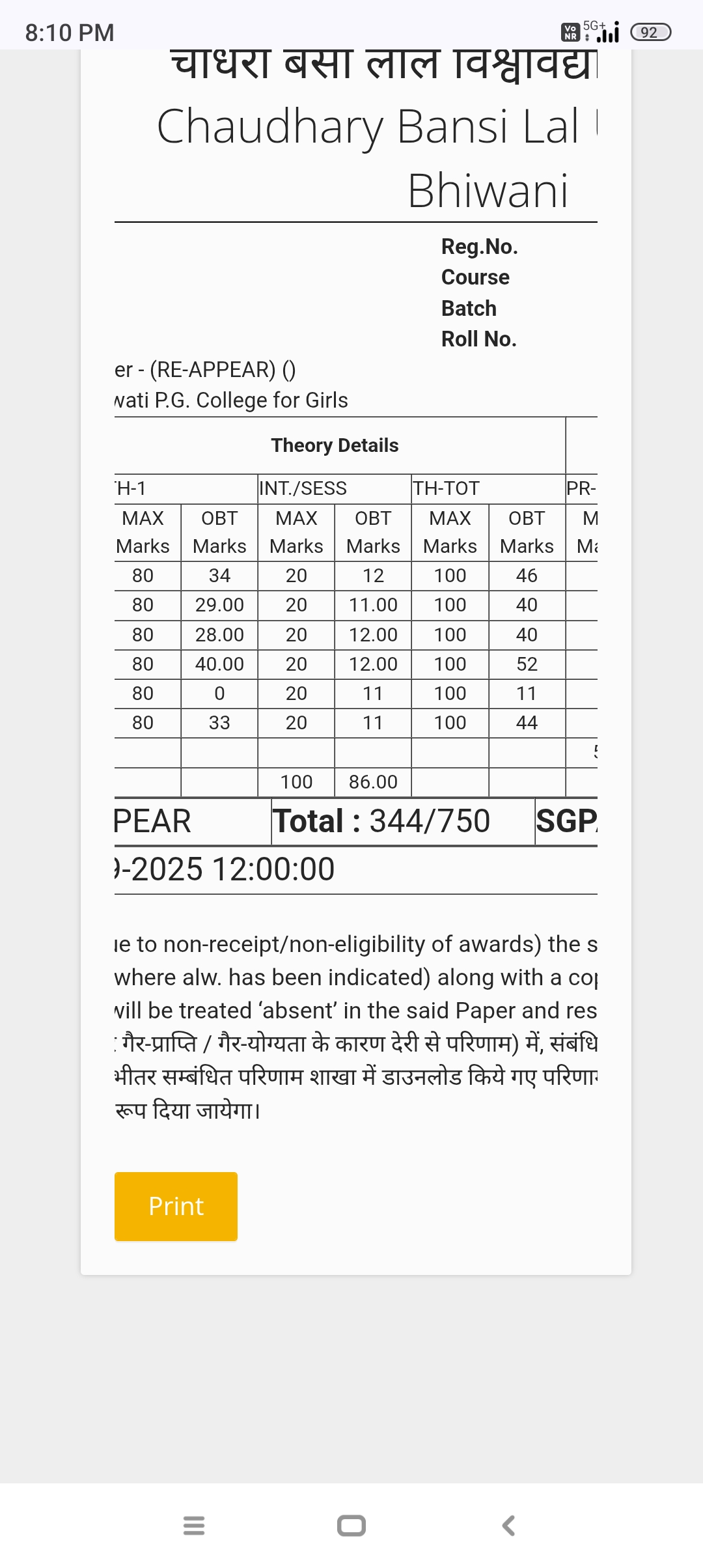Image resolution: width=703 pixels, height=1568 pixels.
Task: Tap the yellow Print button
Action: (176, 1206)
